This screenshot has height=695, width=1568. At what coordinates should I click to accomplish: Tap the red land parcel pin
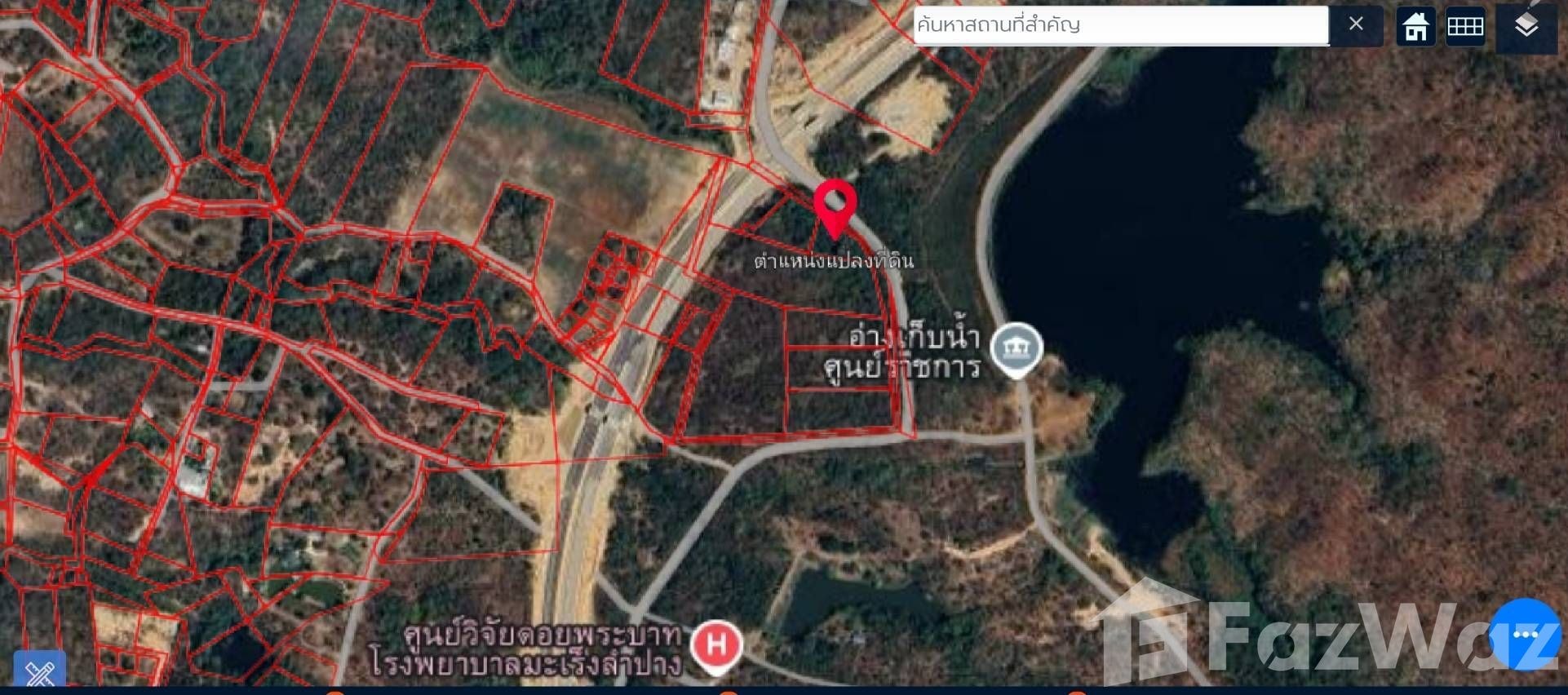tap(835, 204)
